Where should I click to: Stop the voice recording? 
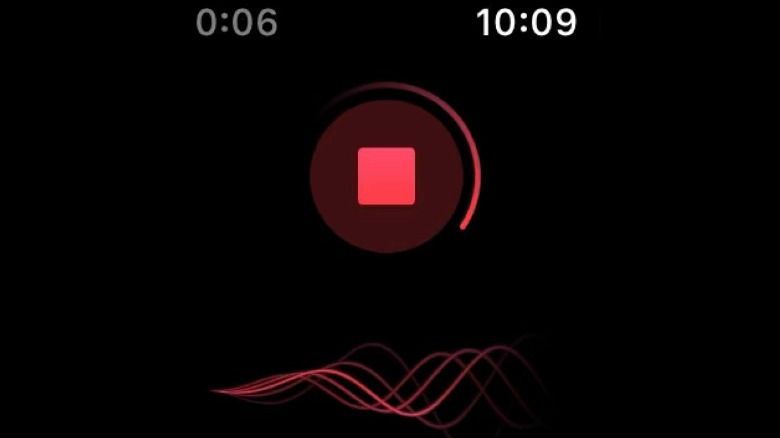coord(386,176)
